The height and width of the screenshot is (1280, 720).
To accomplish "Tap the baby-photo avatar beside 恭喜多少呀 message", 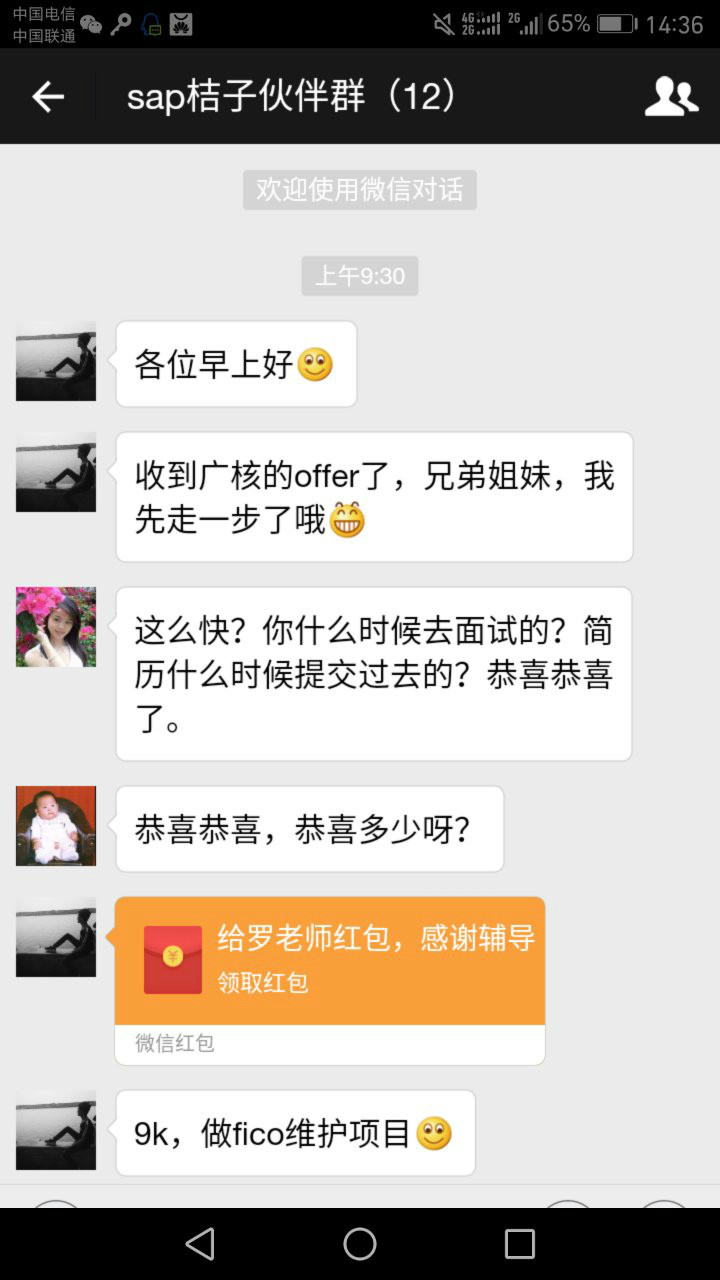I will click(x=56, y=826).
